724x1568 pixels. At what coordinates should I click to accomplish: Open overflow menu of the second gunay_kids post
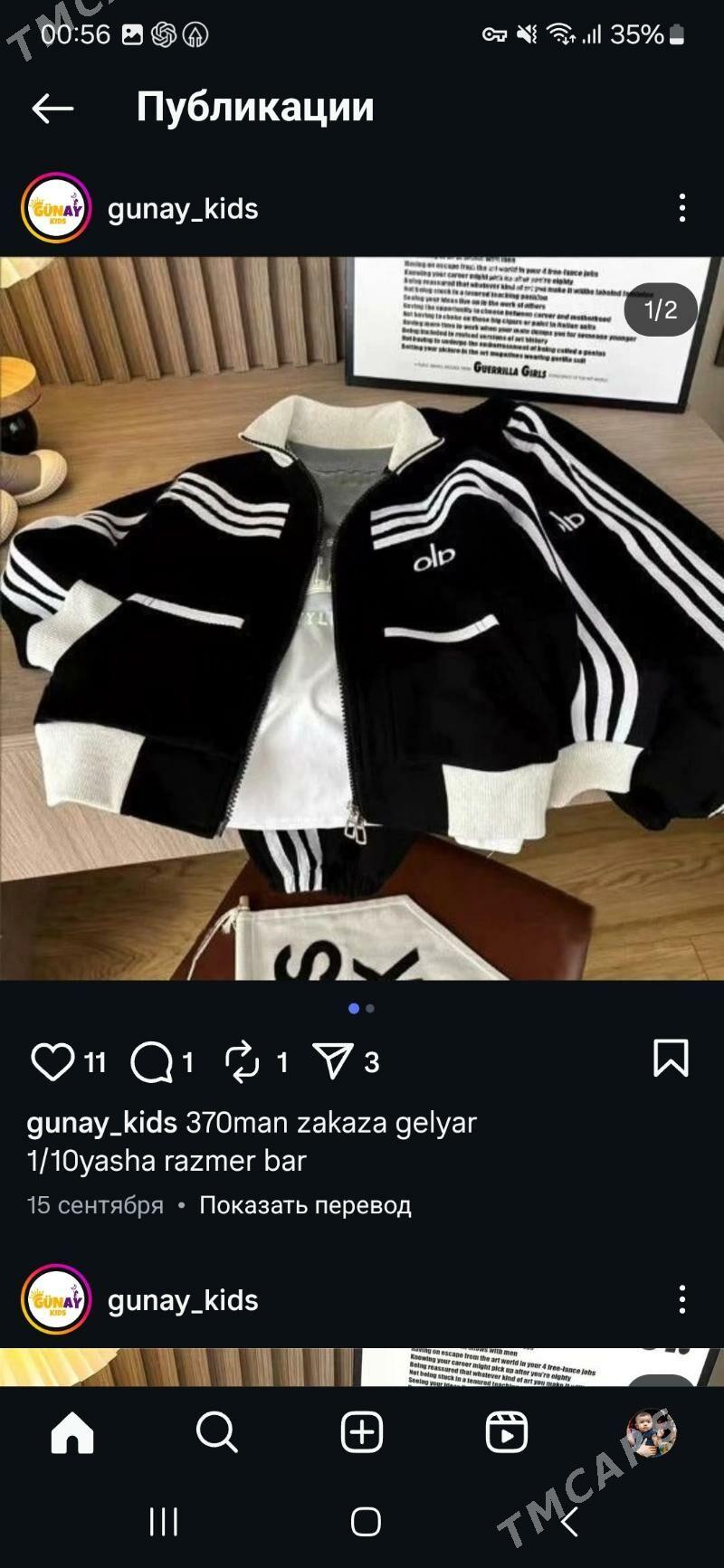click(x=682, y=1299)
